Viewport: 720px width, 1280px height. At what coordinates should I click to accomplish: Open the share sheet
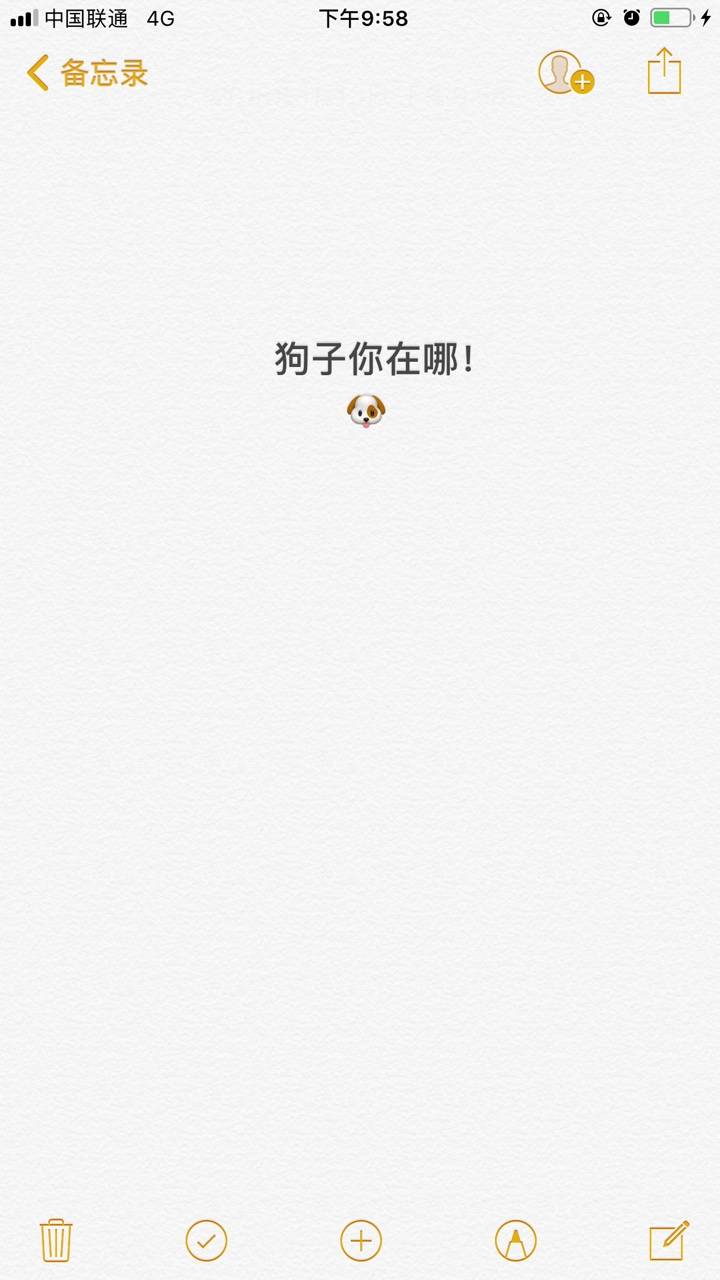pyautogui.click(x=664, y=72)
